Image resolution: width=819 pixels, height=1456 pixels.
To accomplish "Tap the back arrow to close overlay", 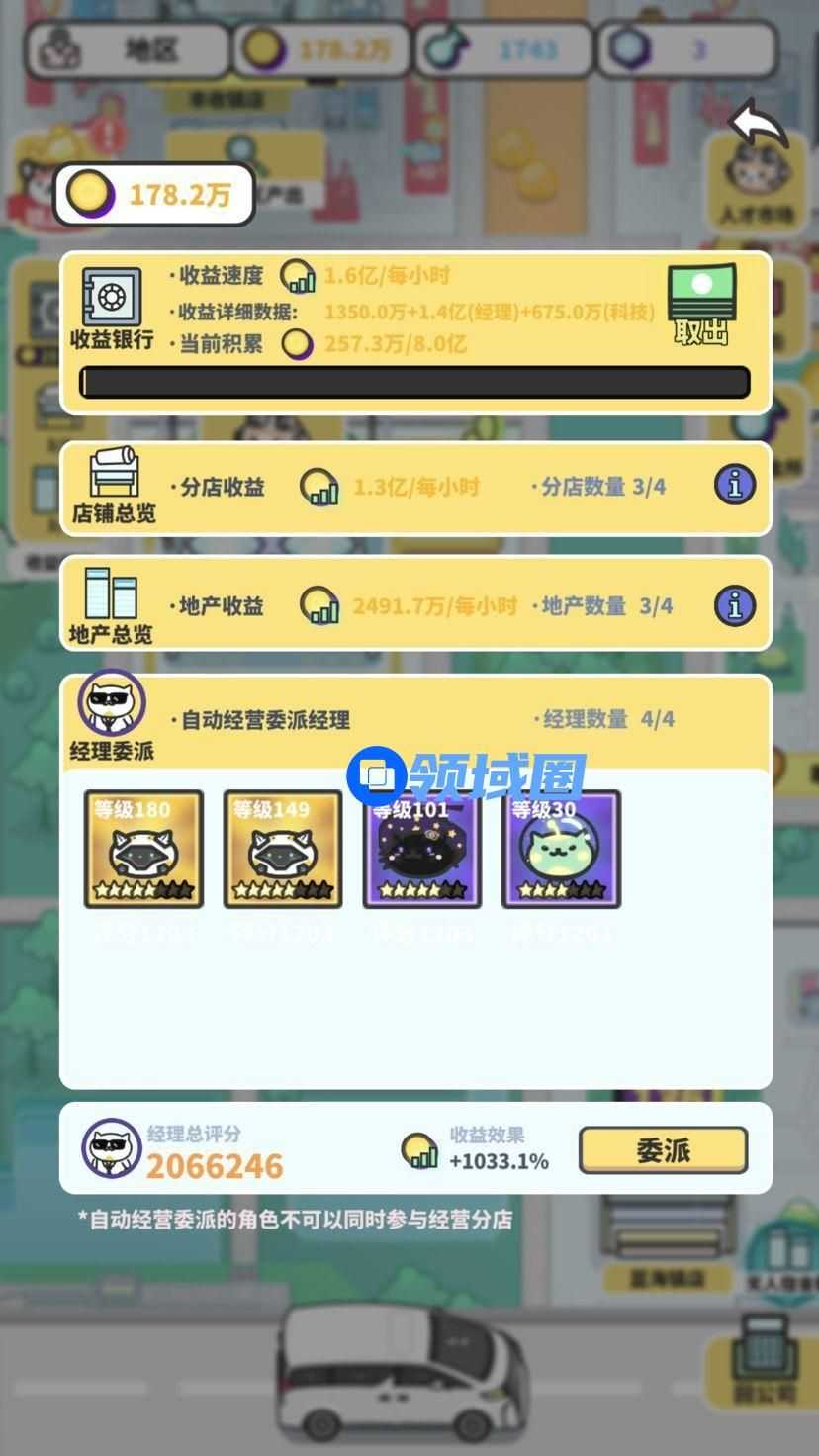I will (x=757, y=123).
